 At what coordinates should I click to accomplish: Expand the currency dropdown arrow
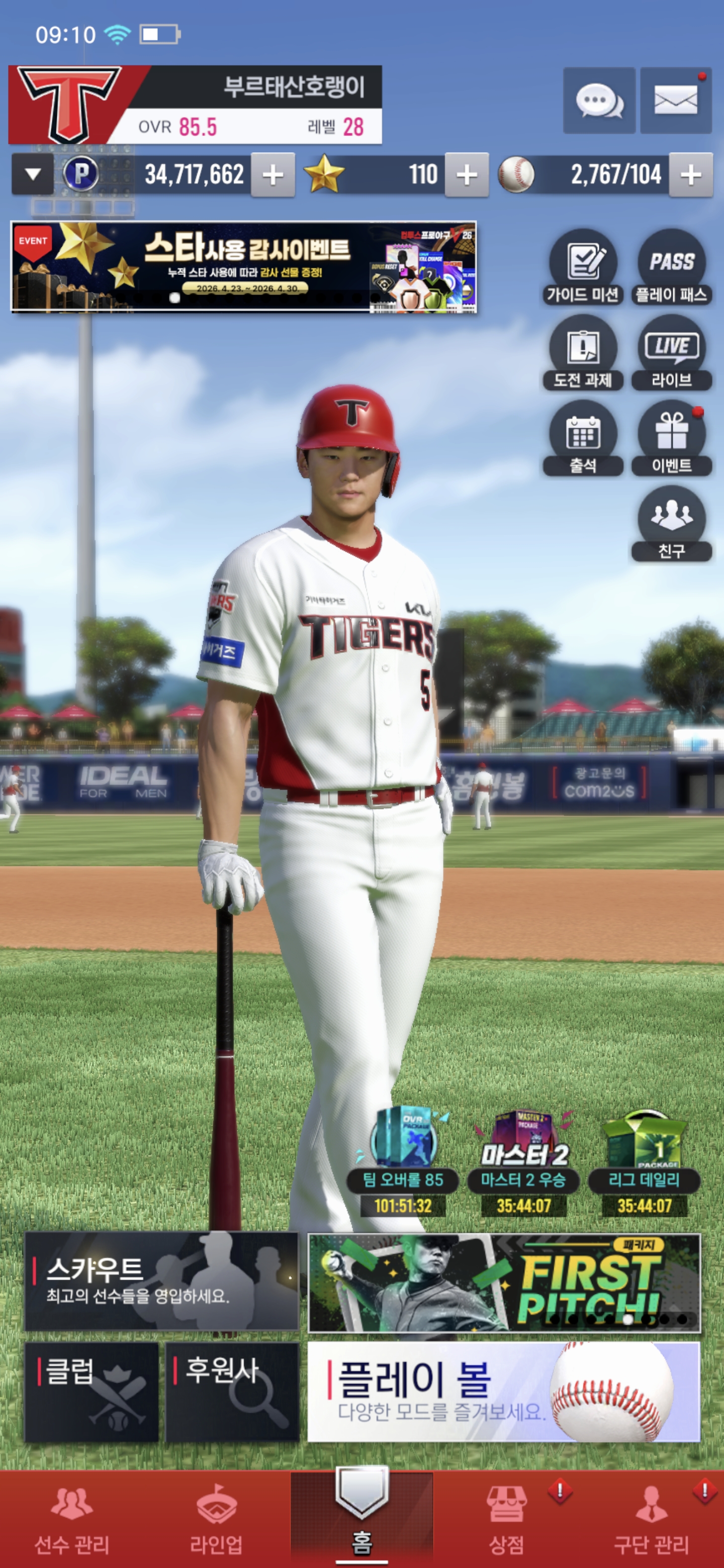33,175
